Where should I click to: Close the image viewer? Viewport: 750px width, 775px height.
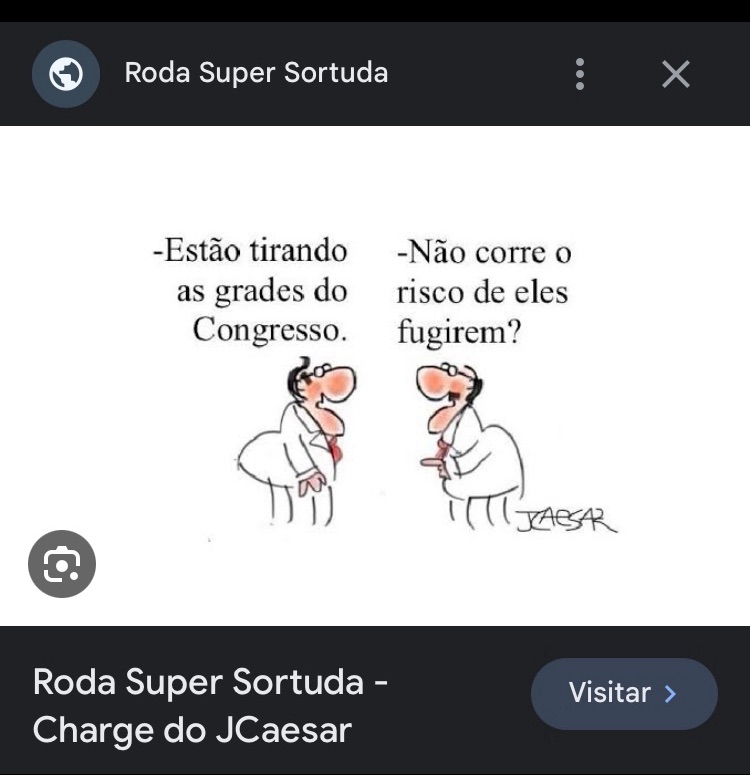pos(676,74)
